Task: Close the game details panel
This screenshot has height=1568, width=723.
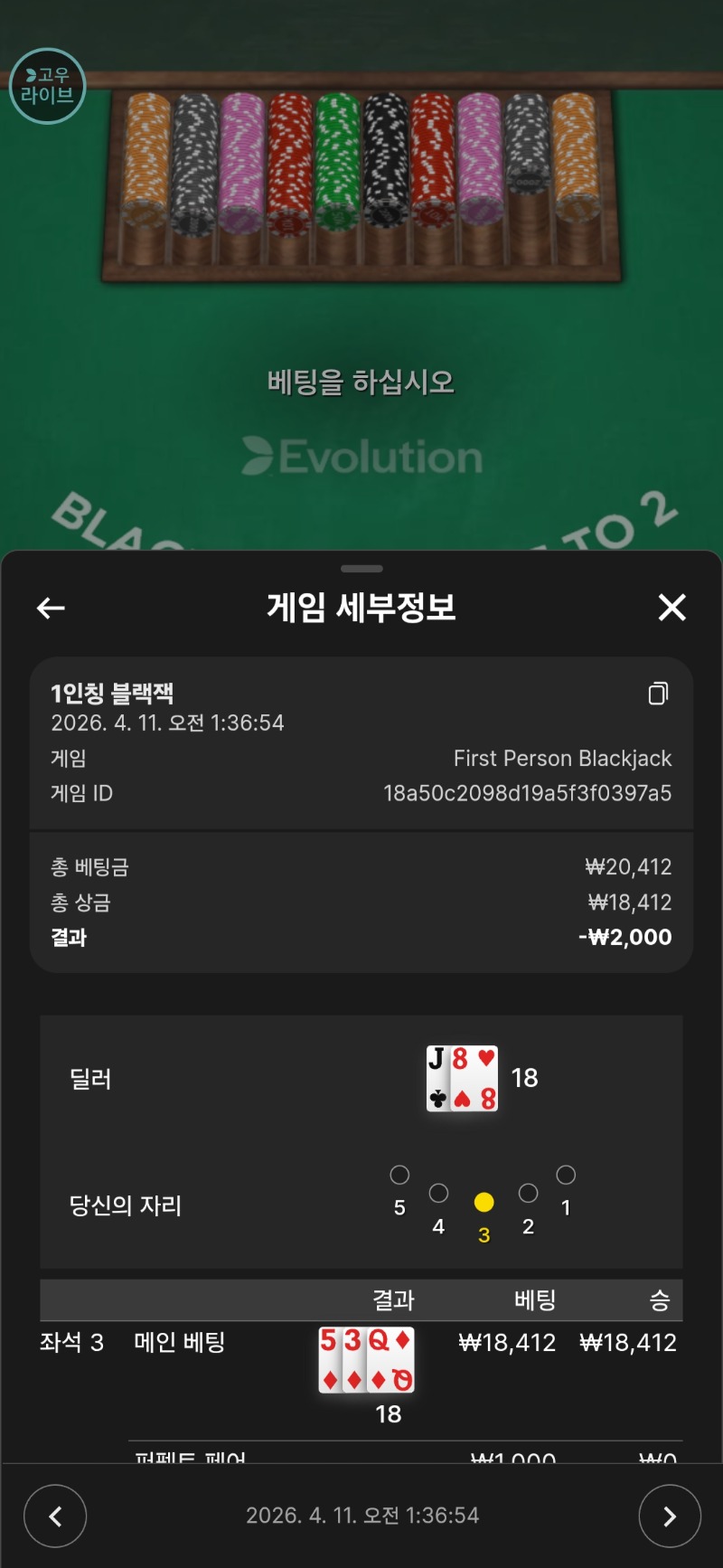Action: point(671,608)
